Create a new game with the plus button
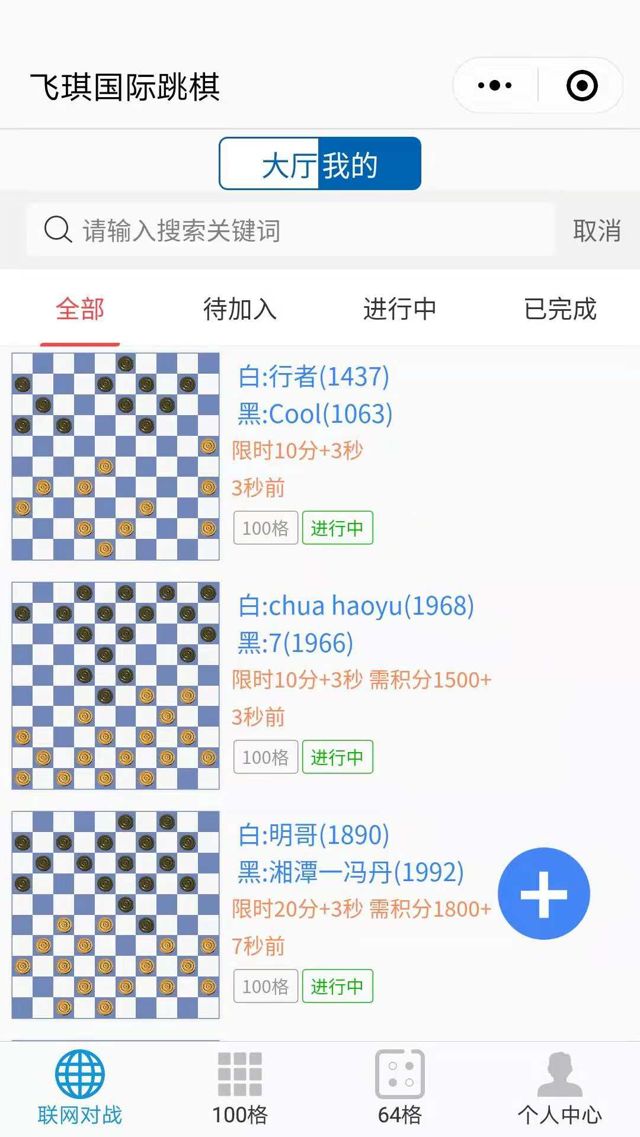 pyautogui.click(x=544, y=894)
